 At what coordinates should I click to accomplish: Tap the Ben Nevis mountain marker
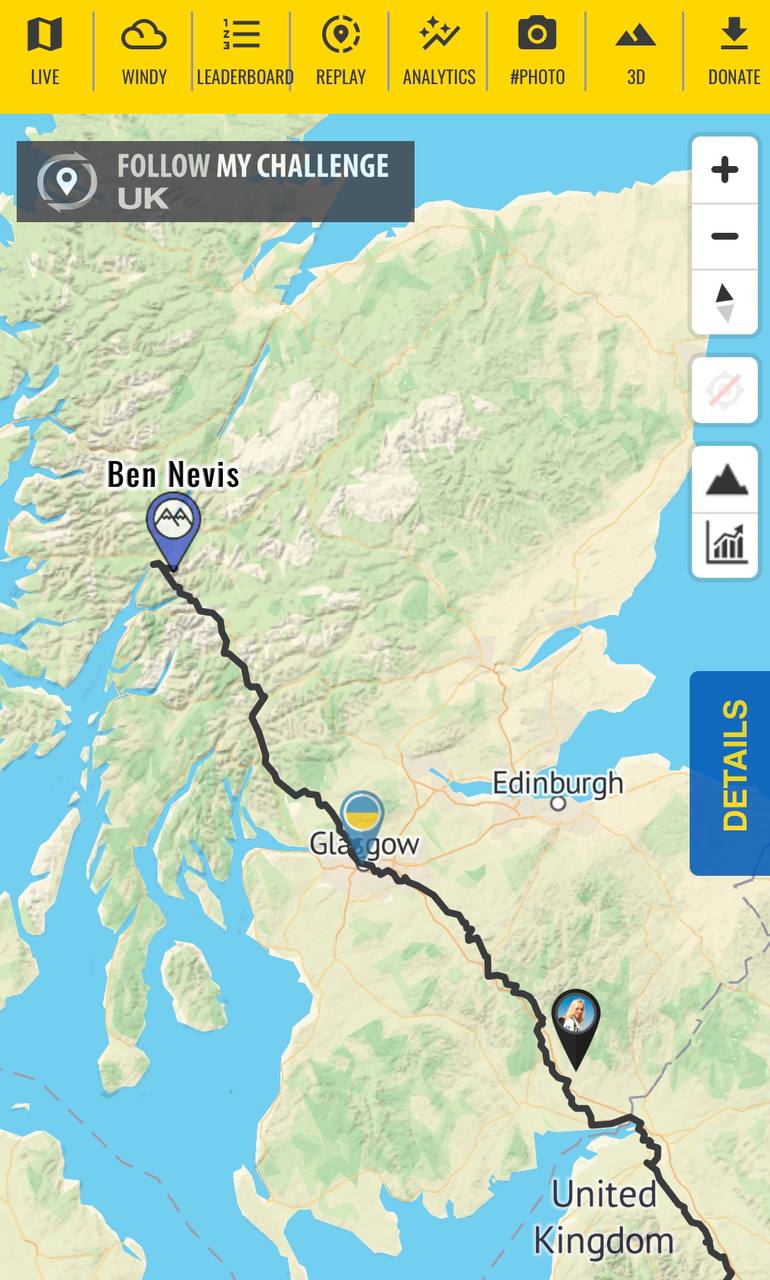click(x=173, y=522)
